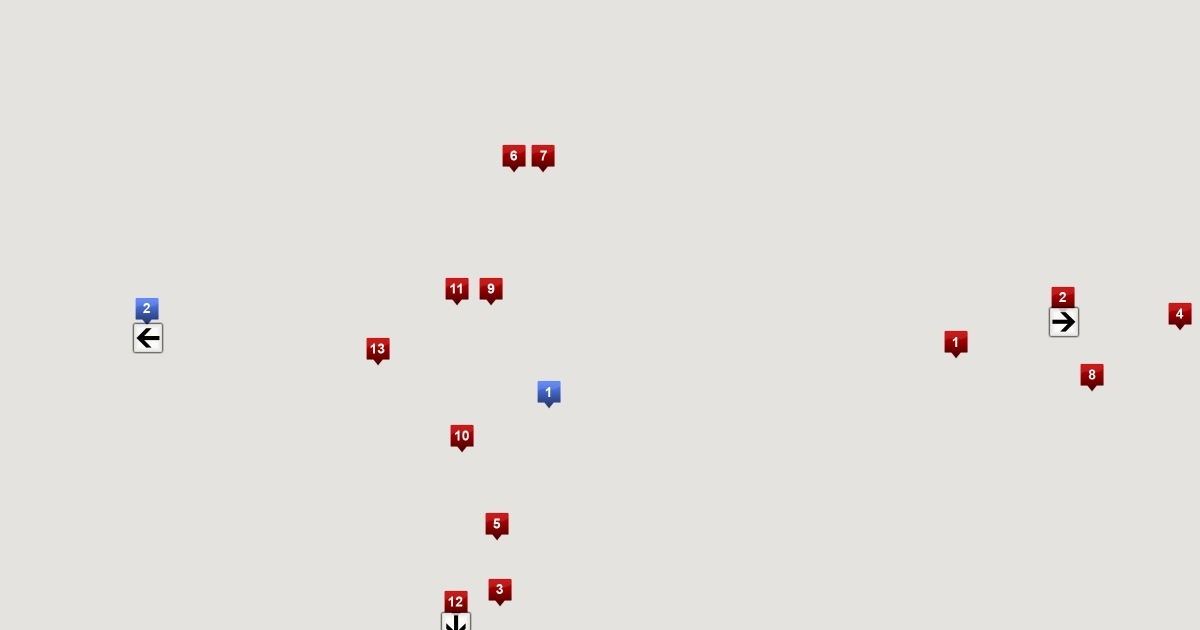Tap red marker number 8
The width and height of the screenshot is (1200, 630).
1091,376
